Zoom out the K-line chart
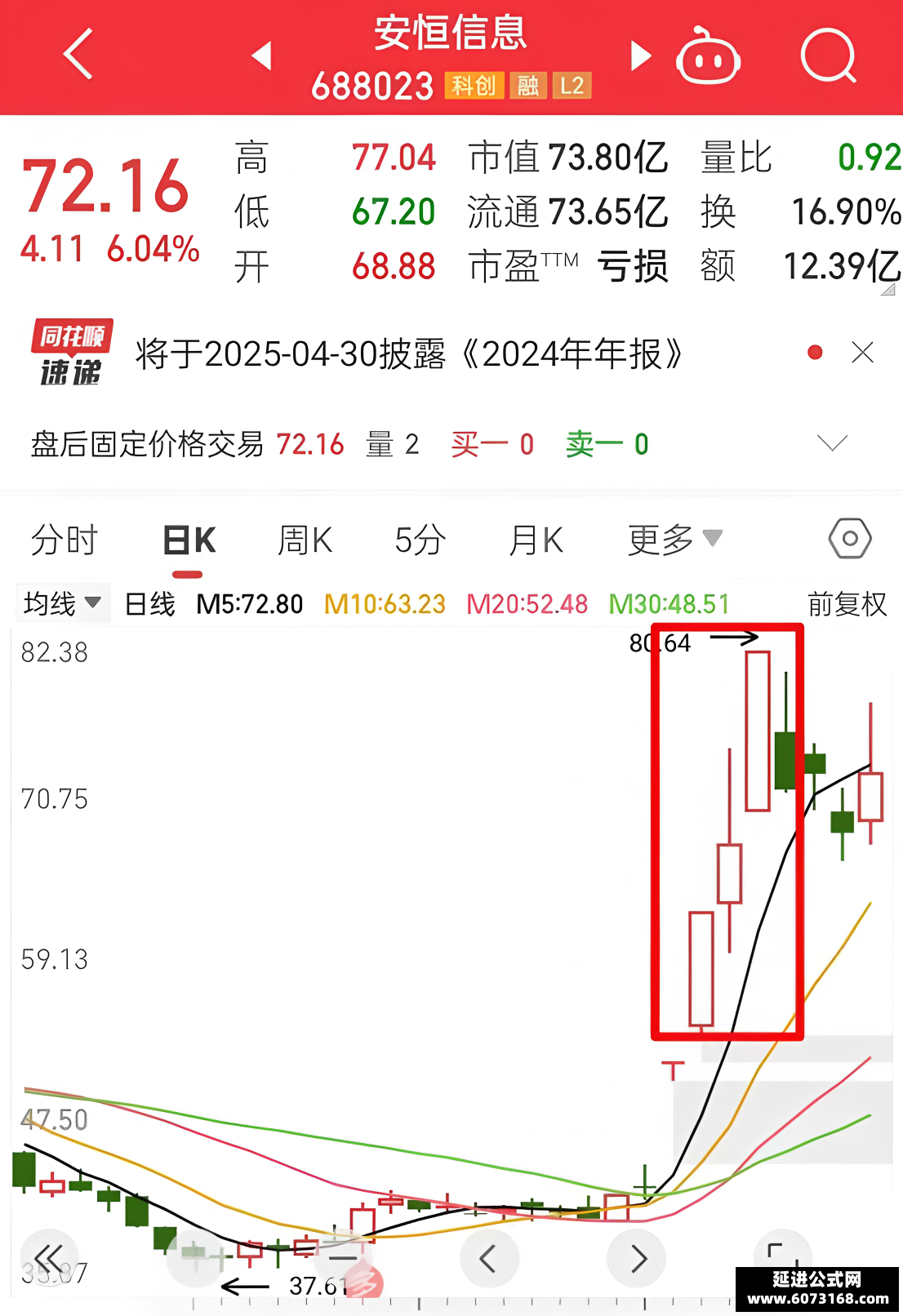This screenshot has height=1316, width=903. pos(343,1258)
